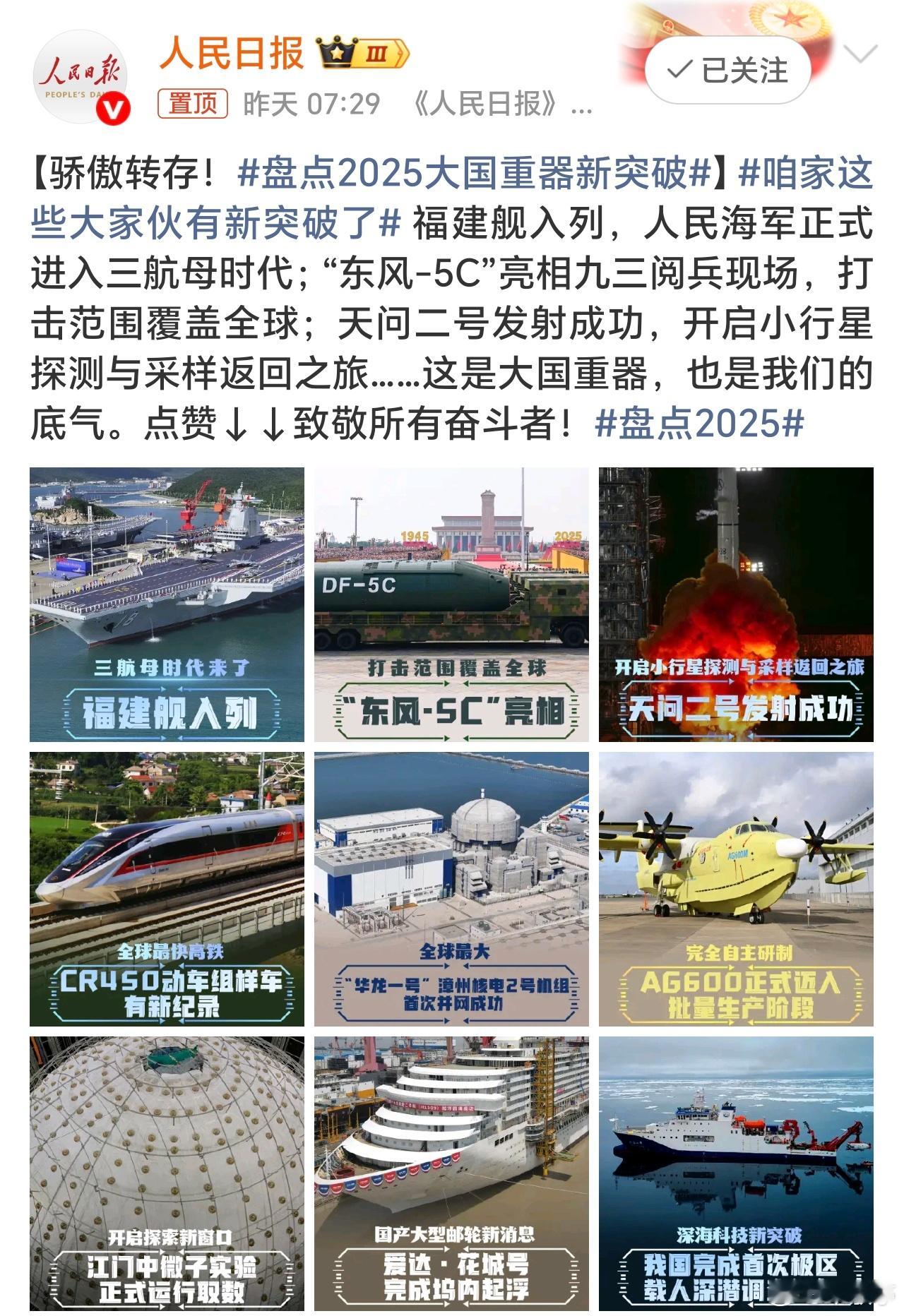The image size is (904, 1316).
Task: Open 人民日报's profile avatar
Action: [x=80, y=79]
